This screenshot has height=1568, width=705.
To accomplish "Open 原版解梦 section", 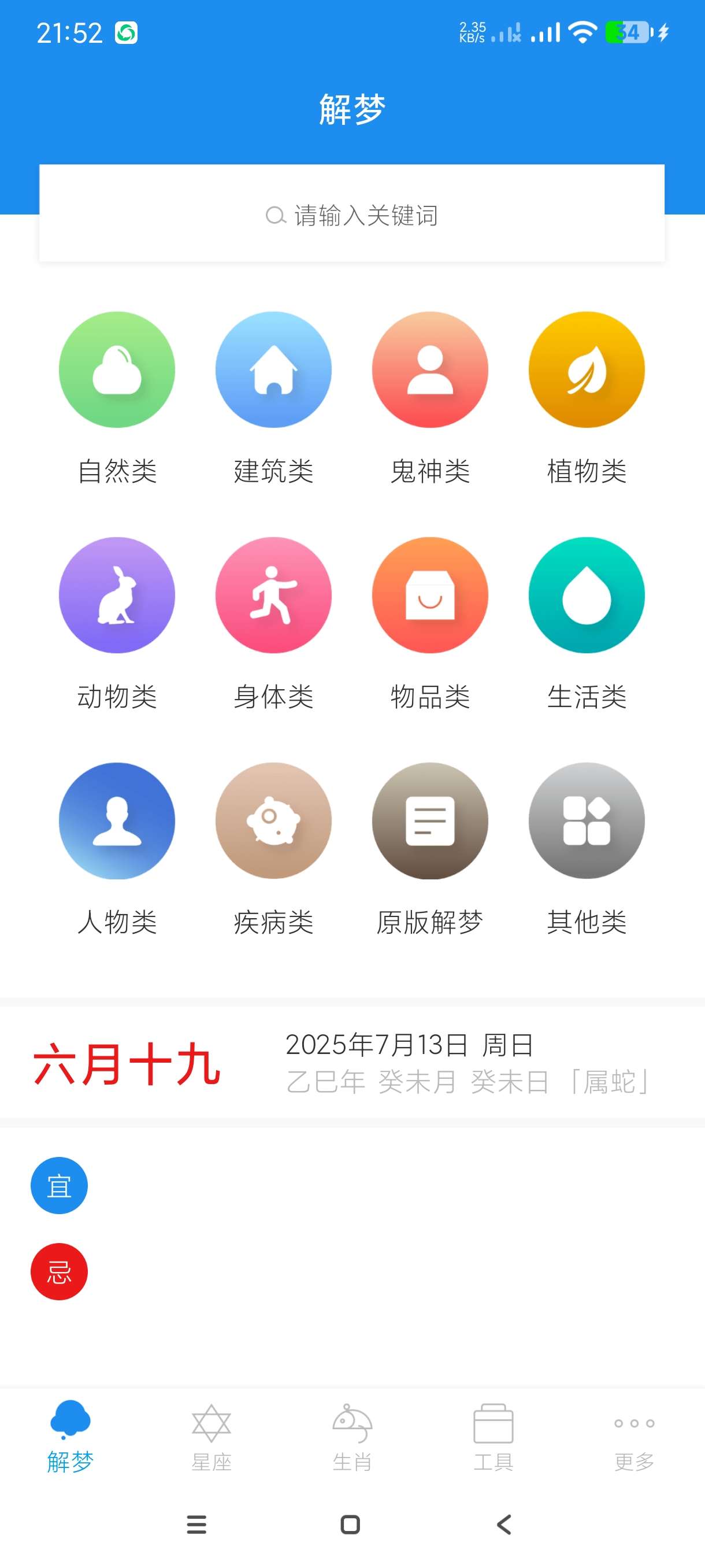I will tap(430, 820).
